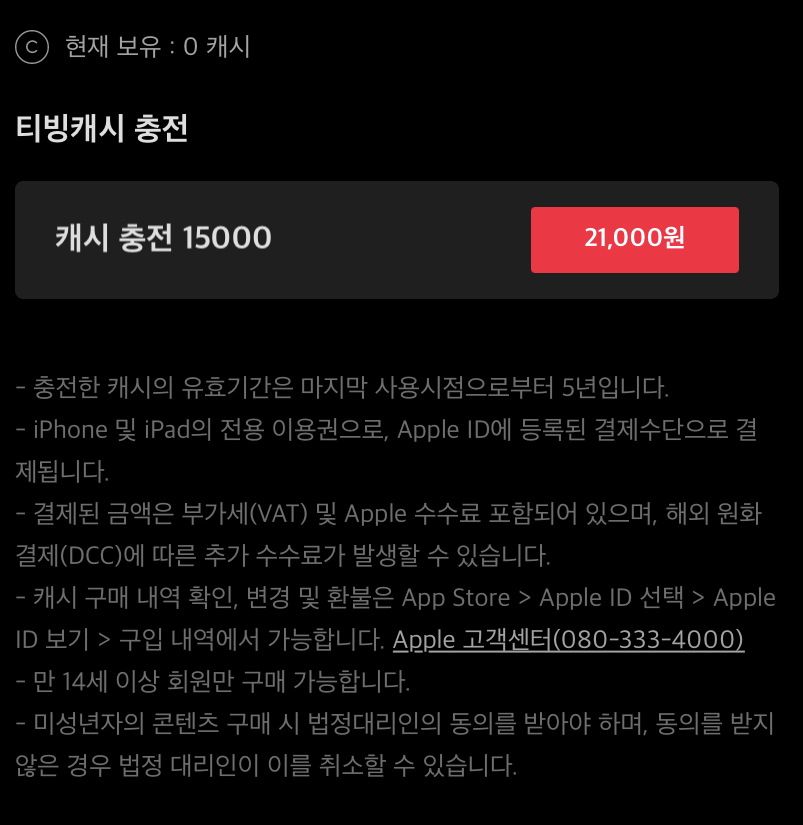Screen dimensions: 803x825
Task: Select the price shown inside the red button
Action: (634, 240)
